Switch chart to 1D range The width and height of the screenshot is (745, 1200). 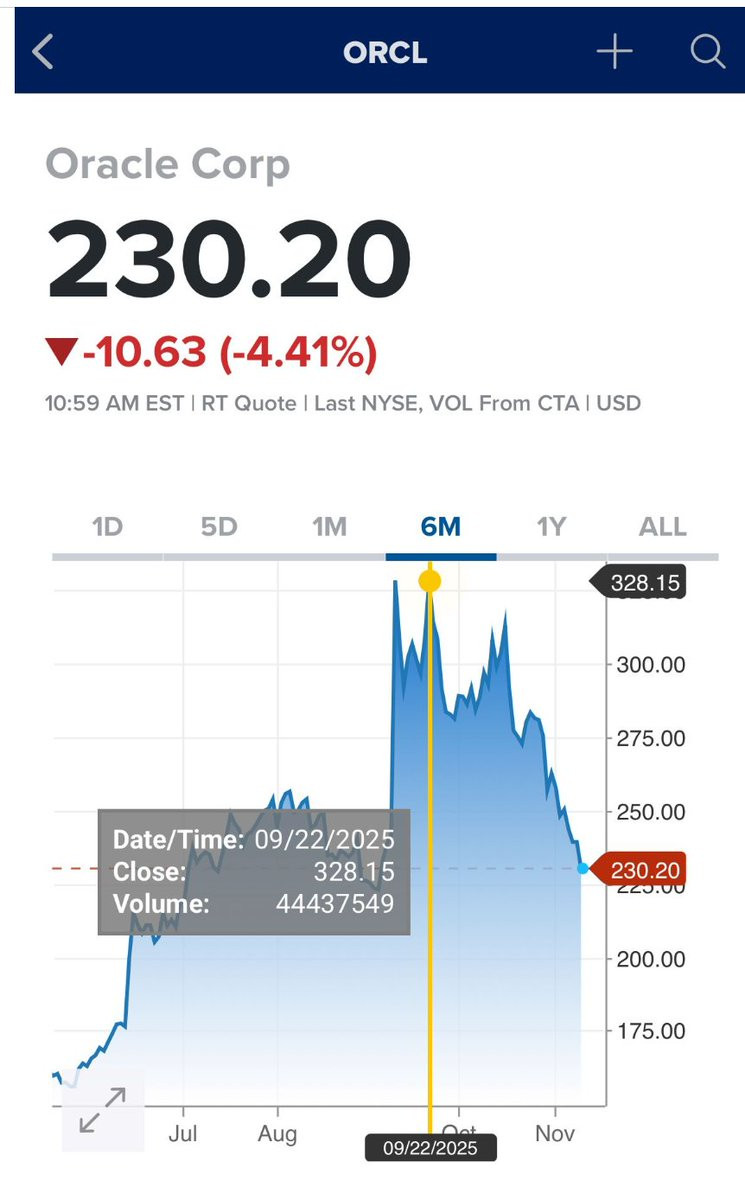point(107,526)
